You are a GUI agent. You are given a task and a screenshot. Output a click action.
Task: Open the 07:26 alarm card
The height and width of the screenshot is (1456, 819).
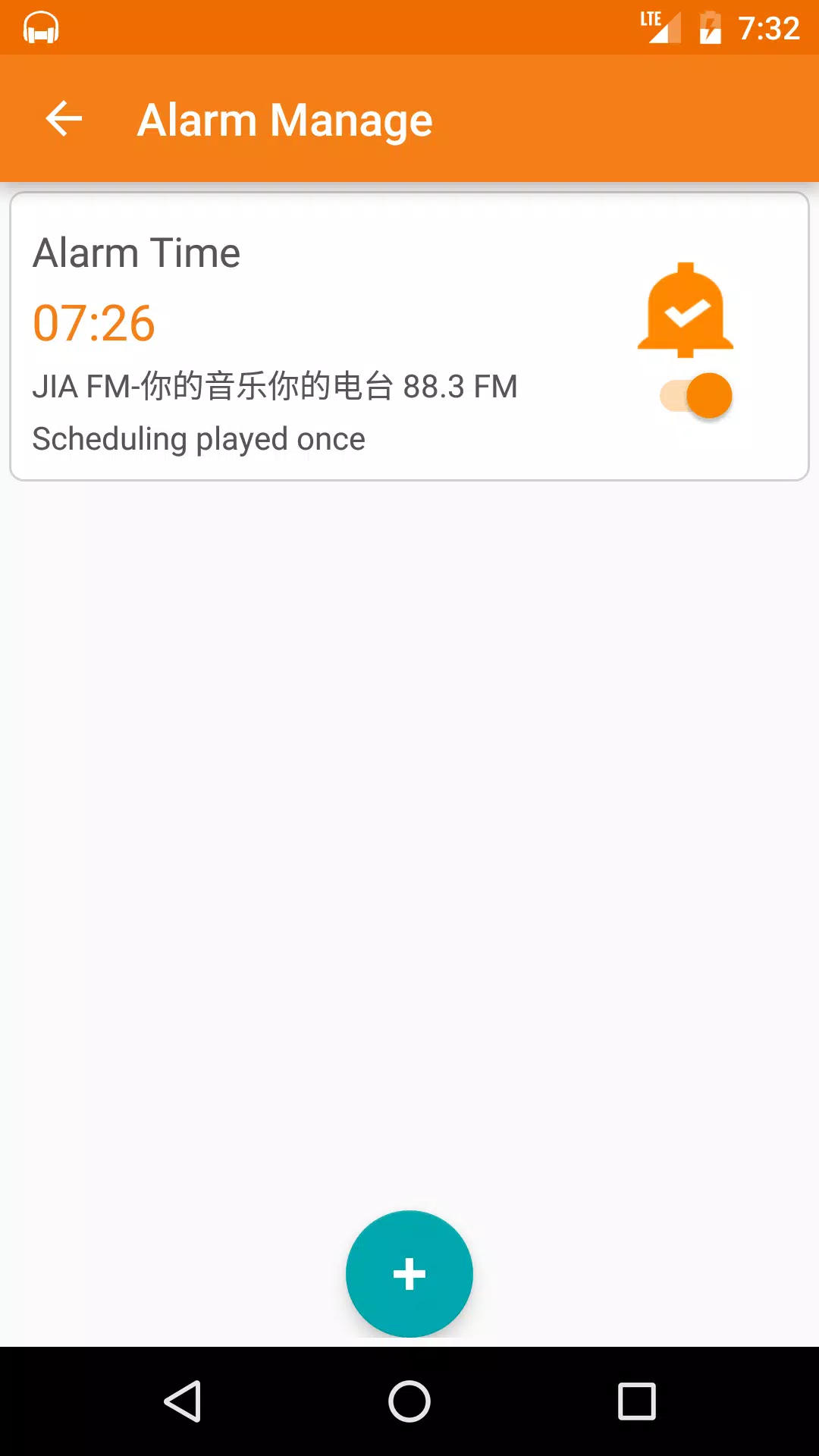[409, 337]
